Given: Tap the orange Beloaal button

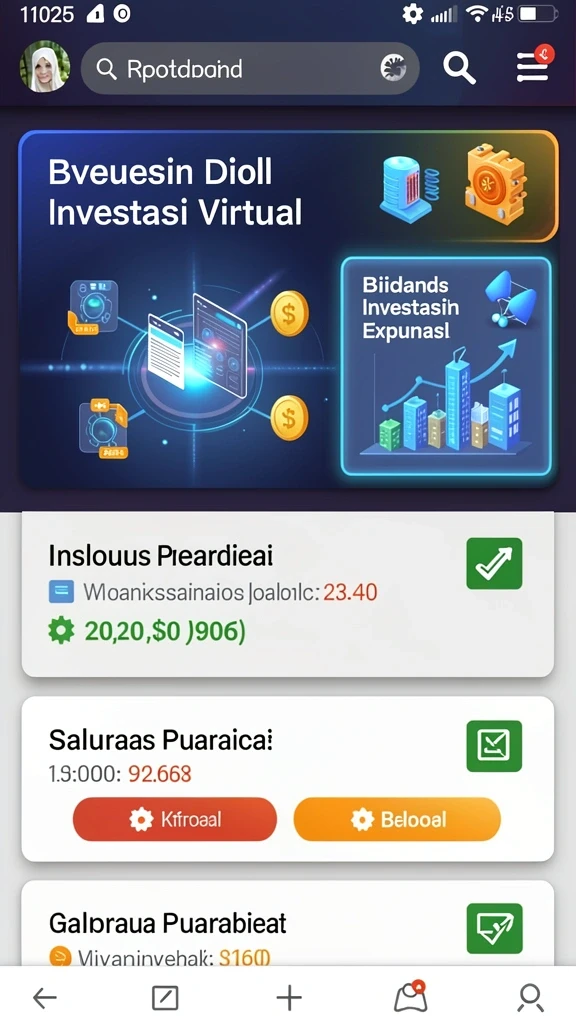Looking at the screenshot, I should pyautogui.click(x=397, y=819).
